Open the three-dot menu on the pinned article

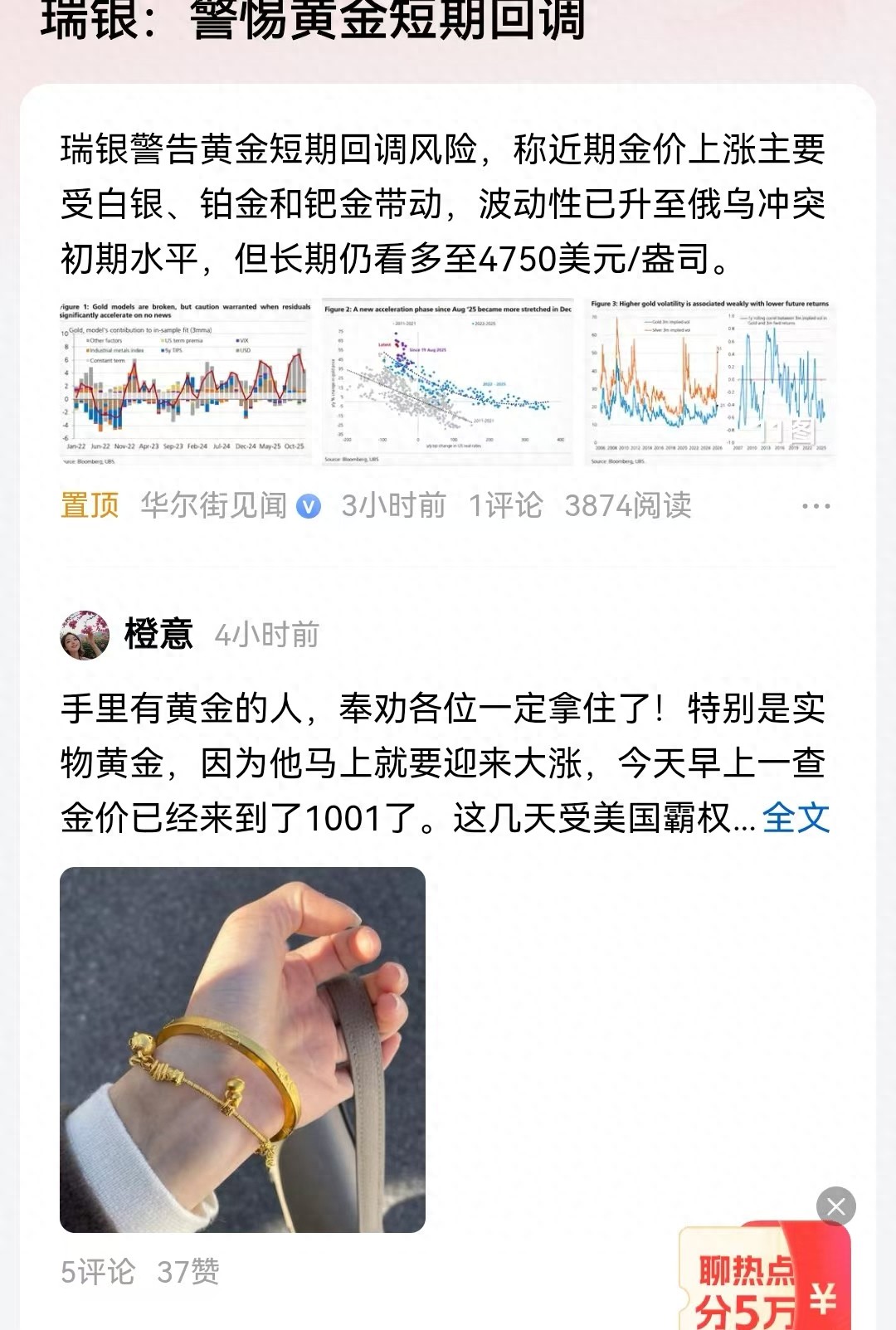(816, 506)
